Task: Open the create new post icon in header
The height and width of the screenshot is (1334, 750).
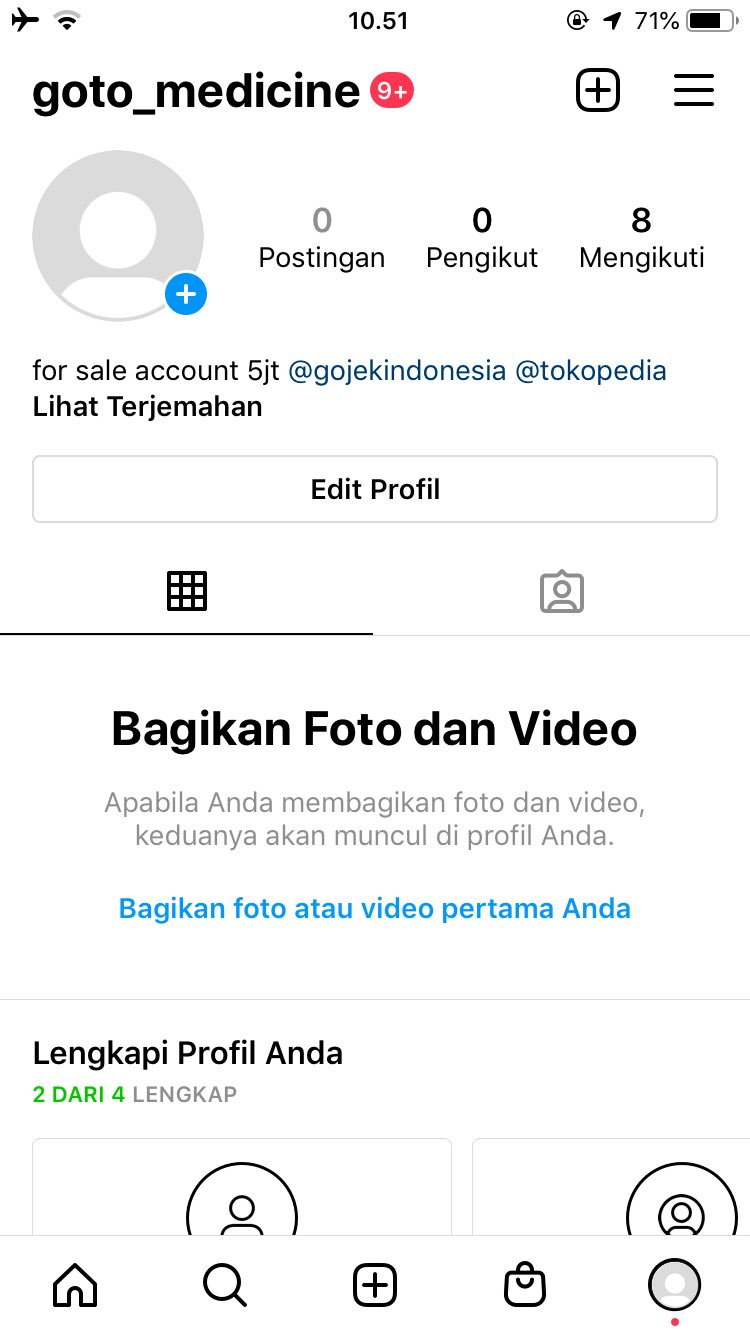Action: [x=598, y=91]
